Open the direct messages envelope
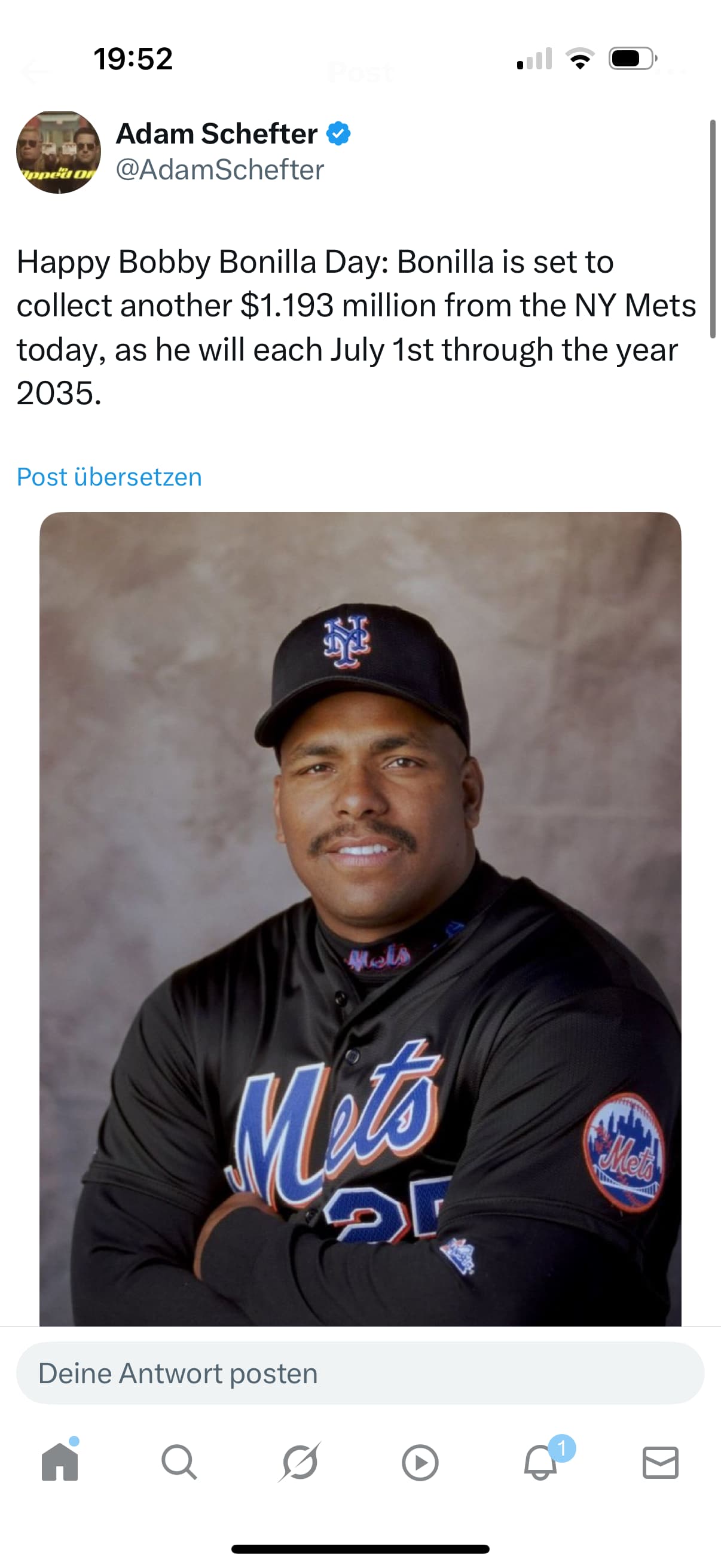 (x=660, y=1462)
